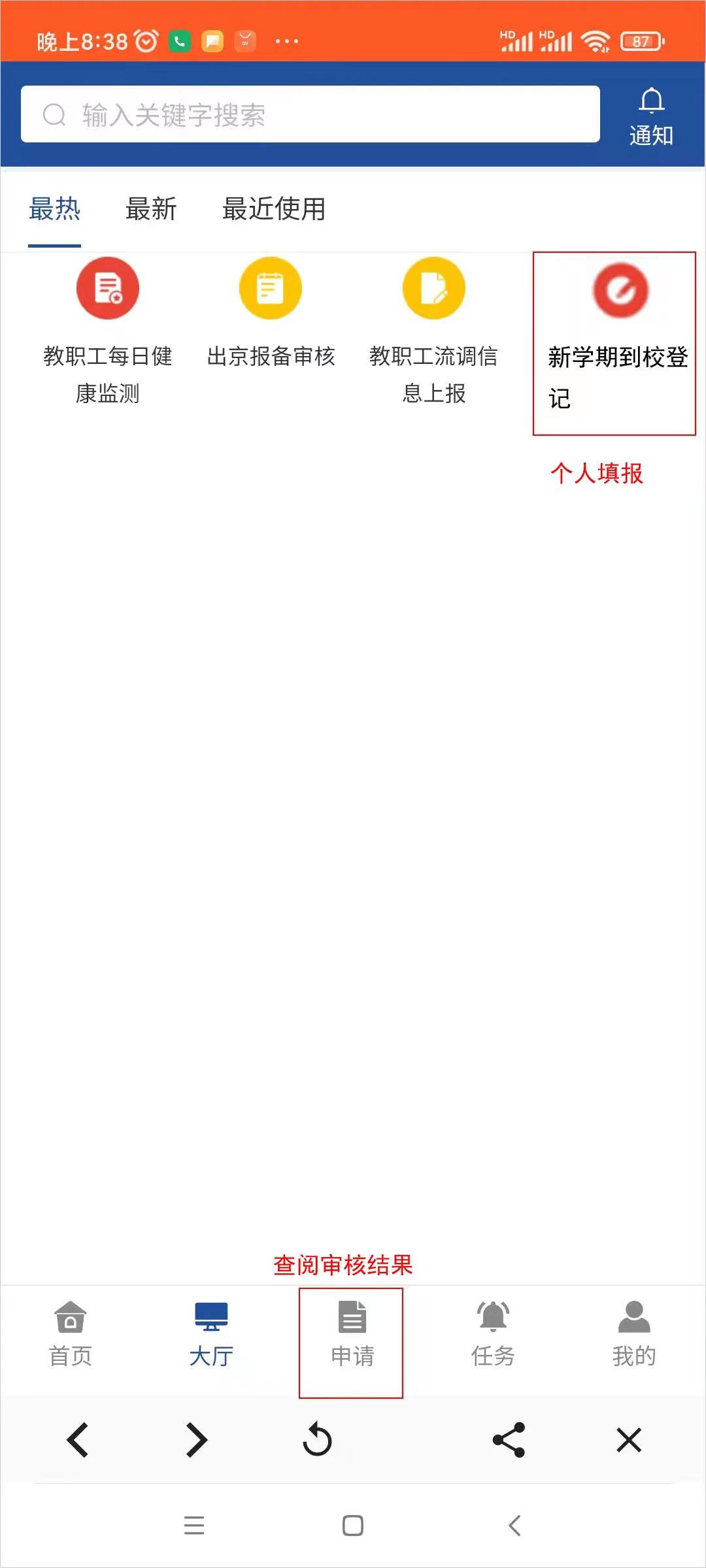
Task: Open 教职工流调信息上报 service
Action: [433, 289]
